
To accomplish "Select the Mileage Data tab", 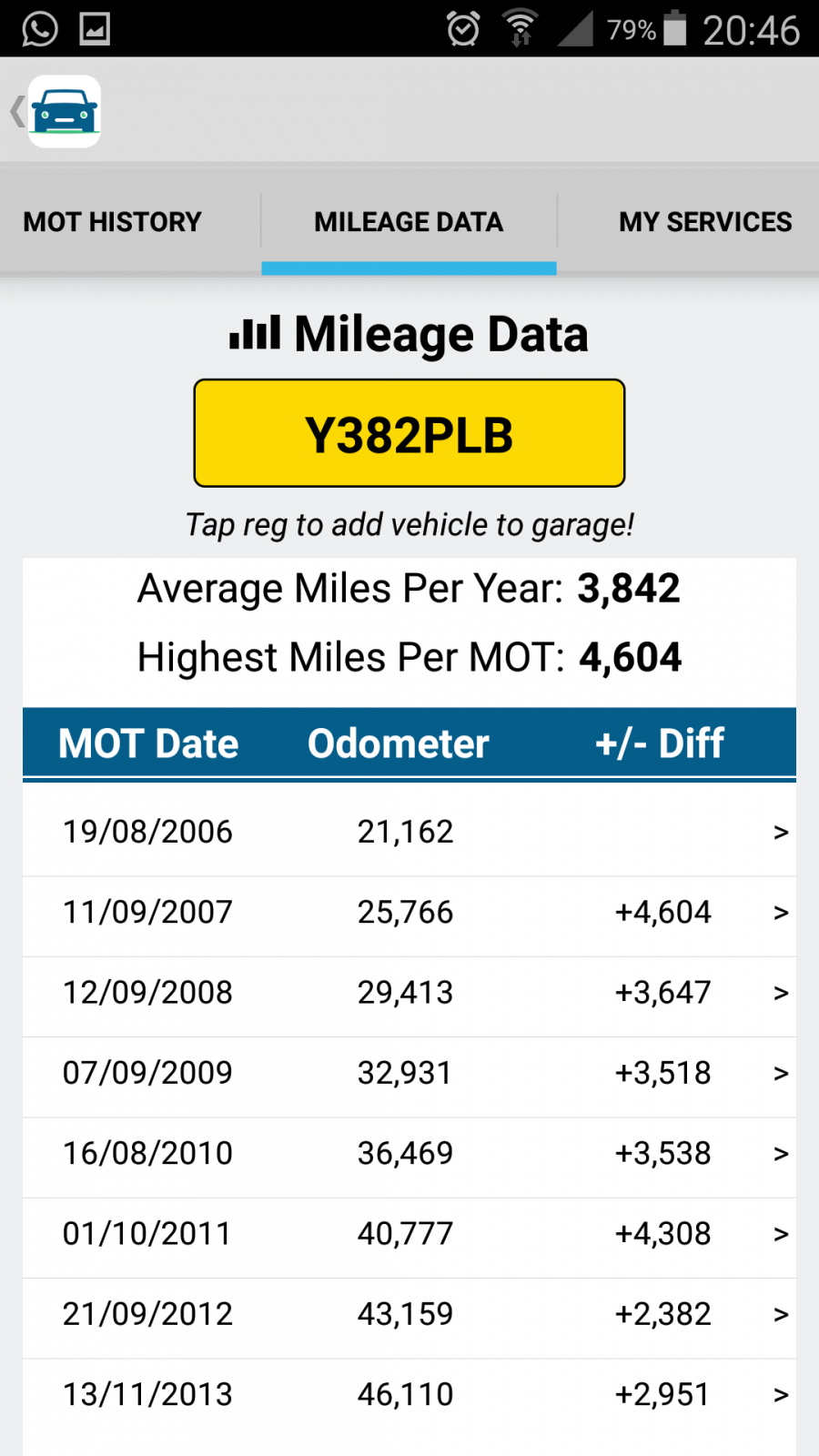I will (x=409, y=221).
